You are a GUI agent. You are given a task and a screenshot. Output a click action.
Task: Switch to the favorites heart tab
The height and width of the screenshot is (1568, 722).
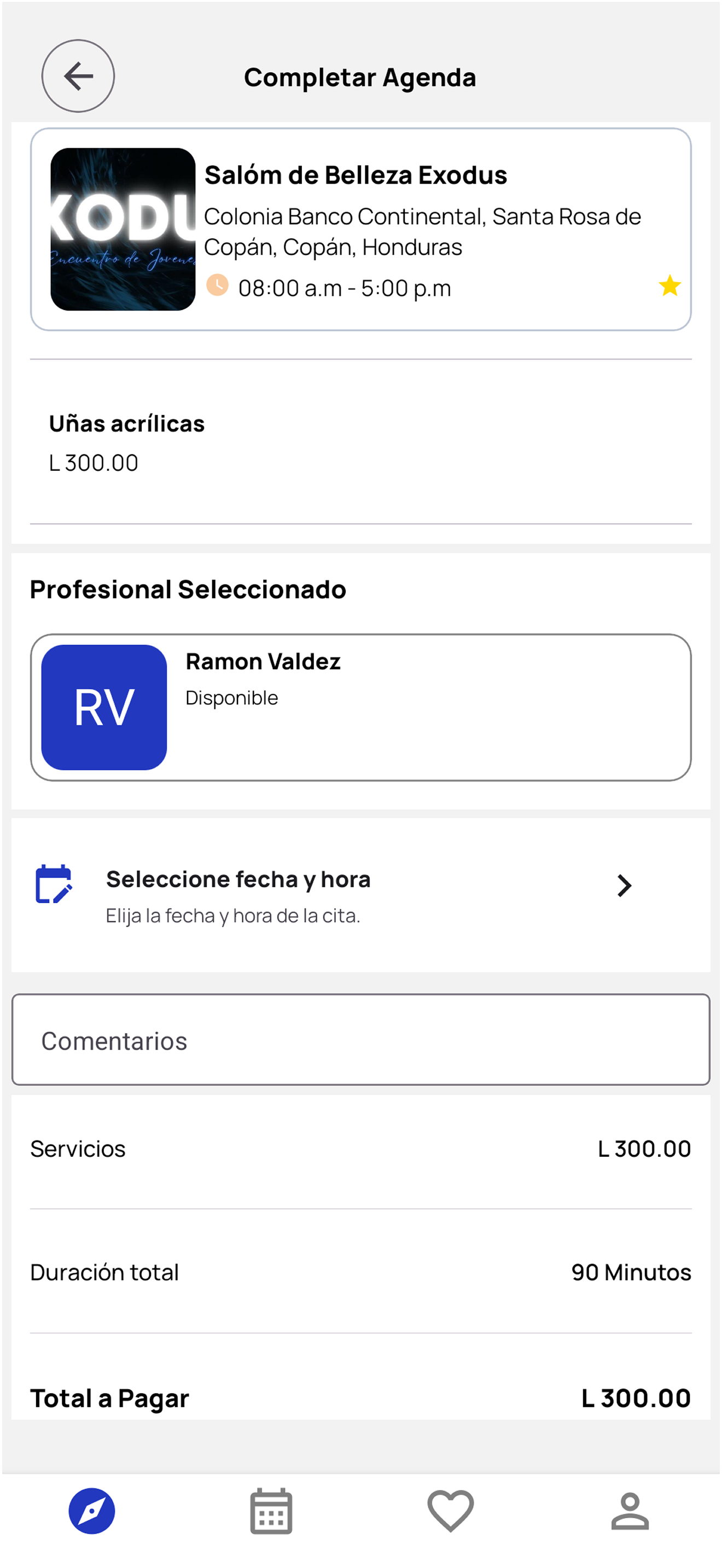coord(451,1511)
